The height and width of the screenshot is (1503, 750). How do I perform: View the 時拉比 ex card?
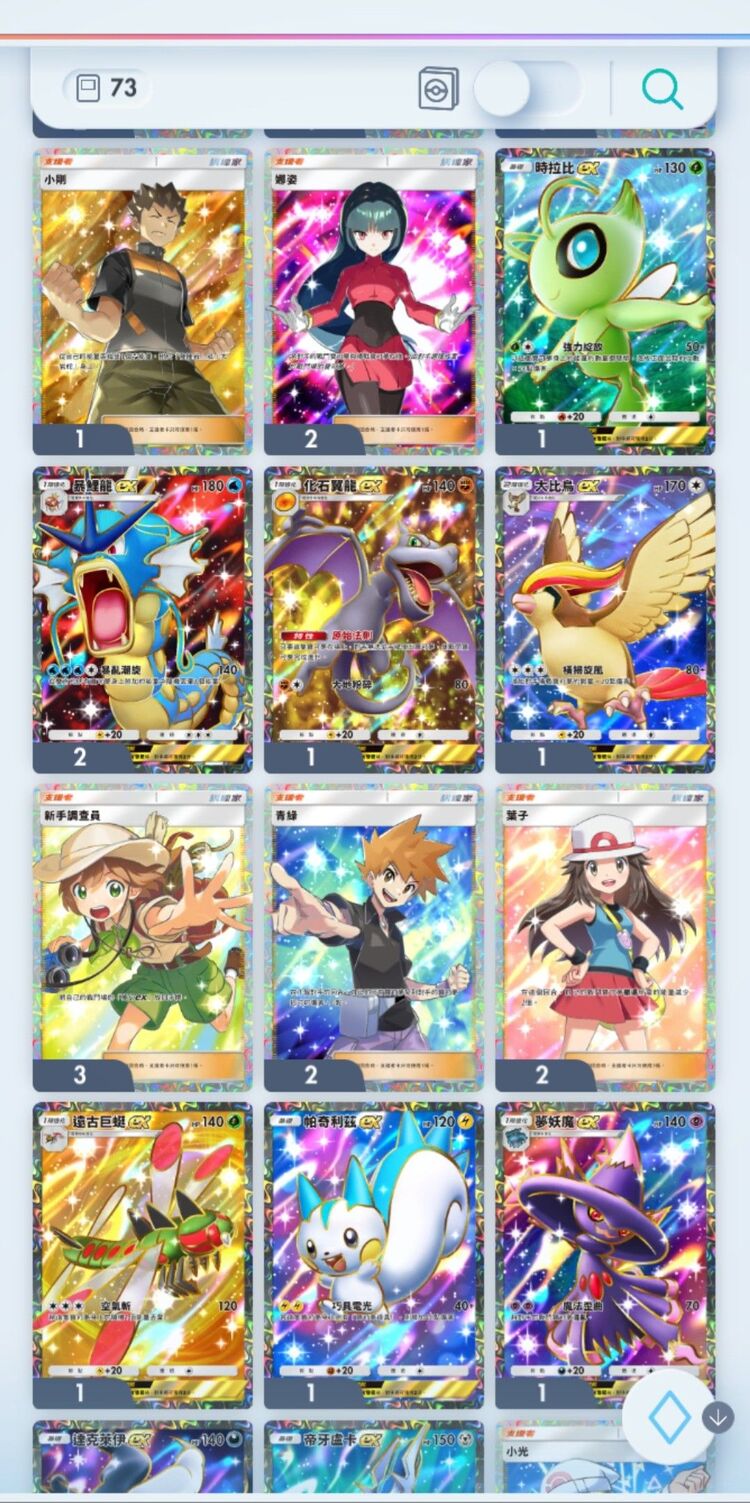604,300
